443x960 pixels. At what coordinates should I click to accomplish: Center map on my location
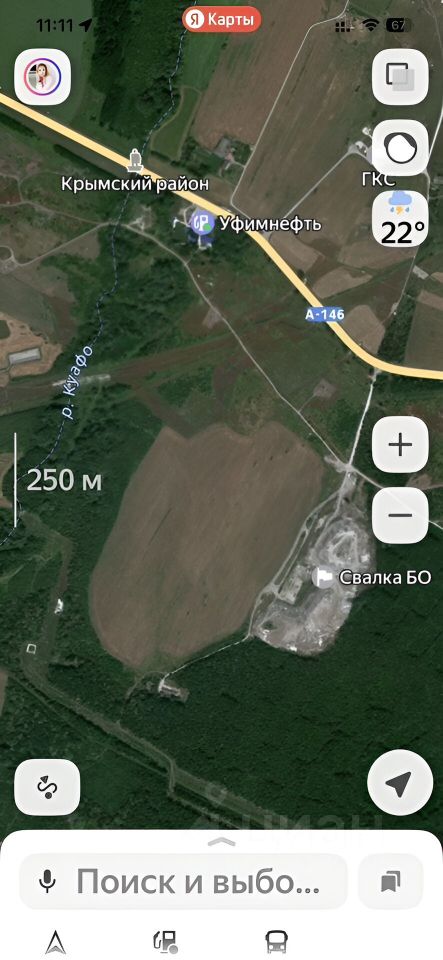[x=400, y=783]
